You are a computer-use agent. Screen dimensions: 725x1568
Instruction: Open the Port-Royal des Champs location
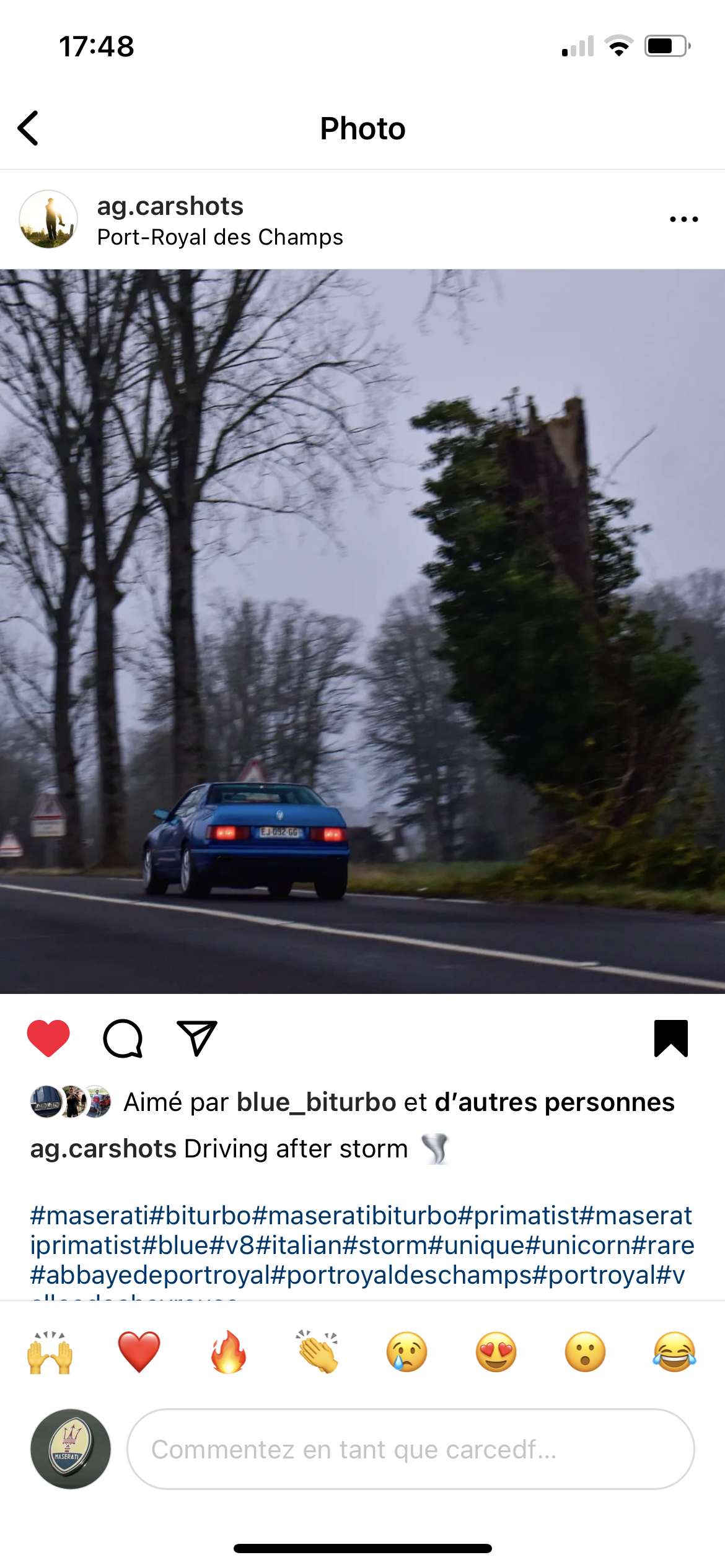click(x=220, y=237)
